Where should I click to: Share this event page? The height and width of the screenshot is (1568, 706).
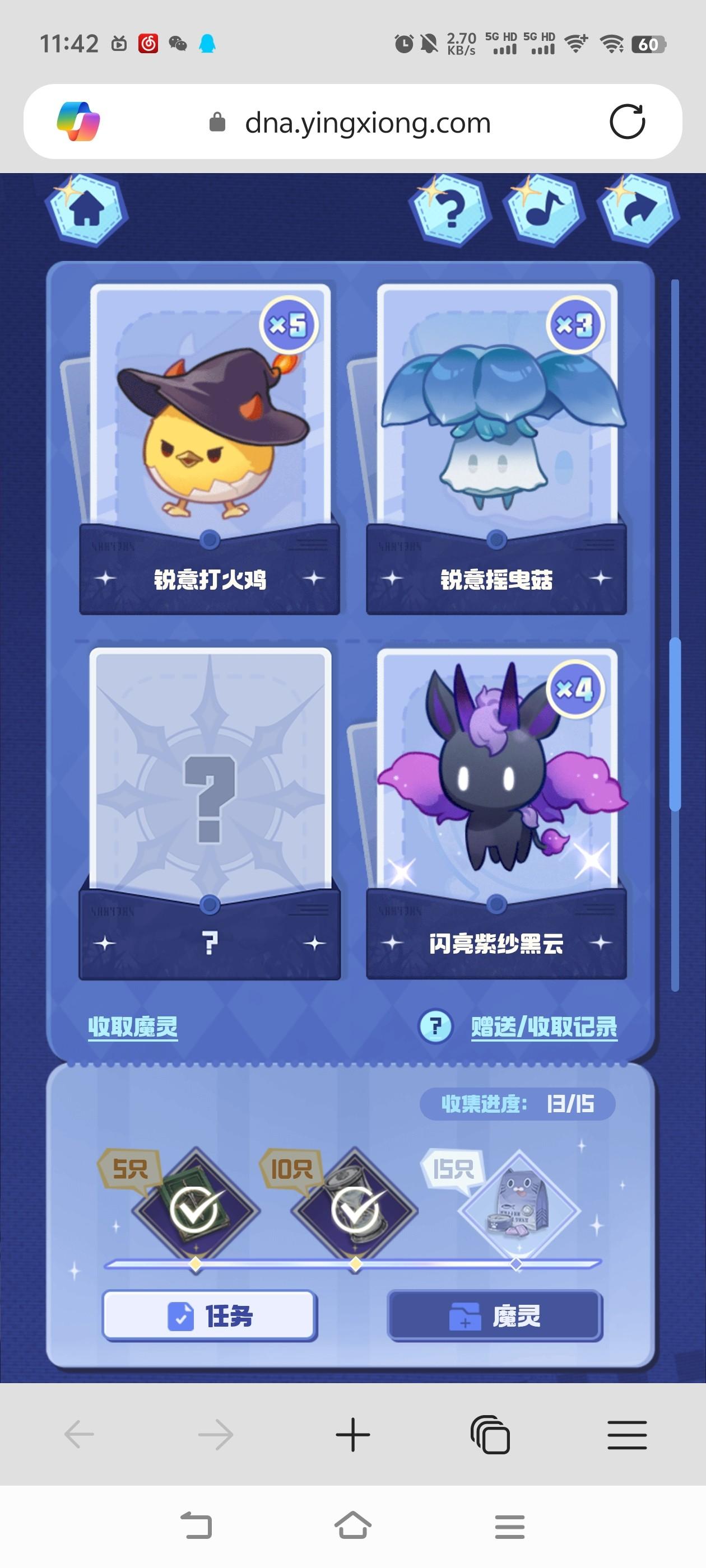tap(638, 210)
